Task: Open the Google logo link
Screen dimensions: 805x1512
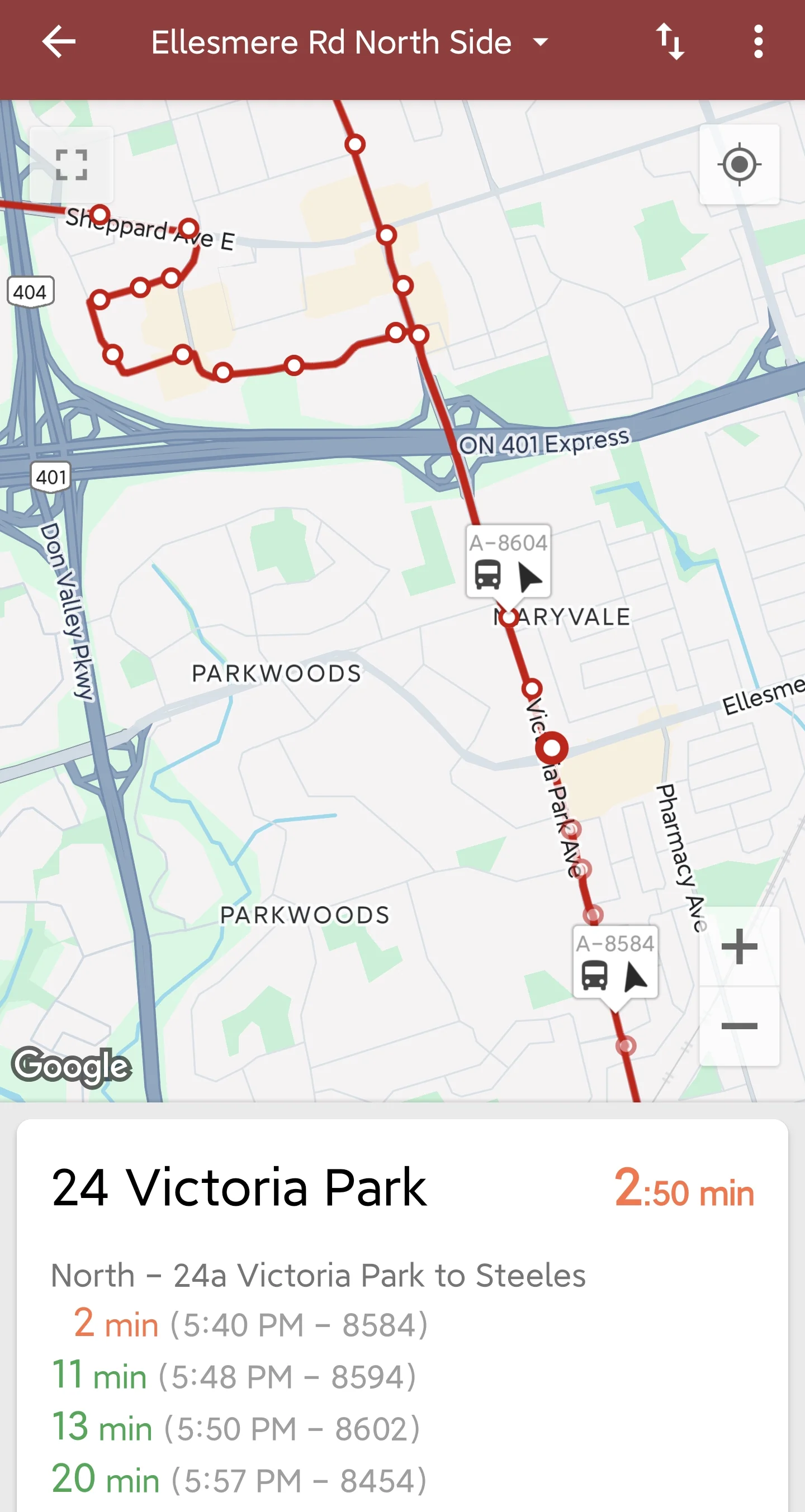Action: click(70, 1068)
